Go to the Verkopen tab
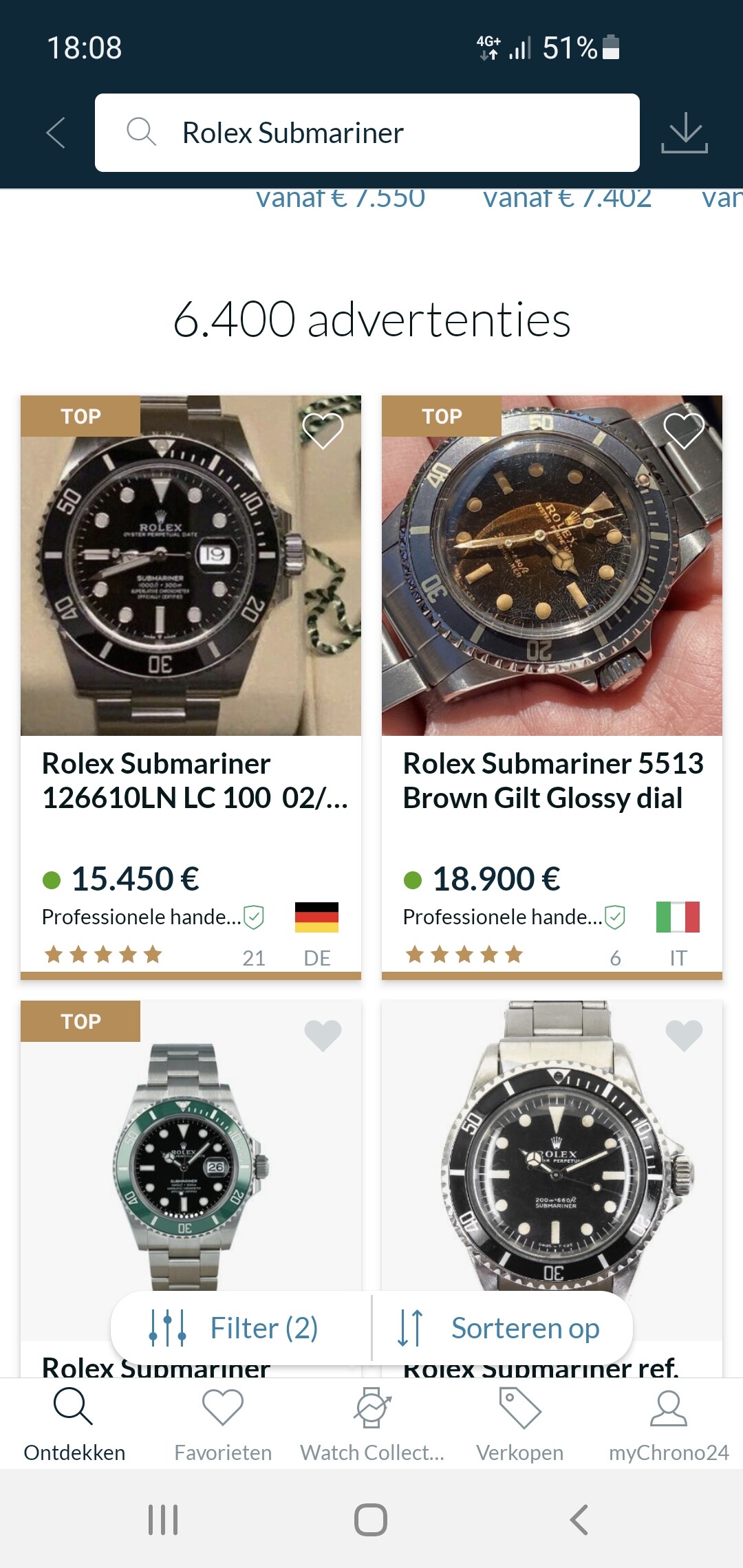Image resolution: width=743 pixels, height=1568 pixels. point(520,1424)
